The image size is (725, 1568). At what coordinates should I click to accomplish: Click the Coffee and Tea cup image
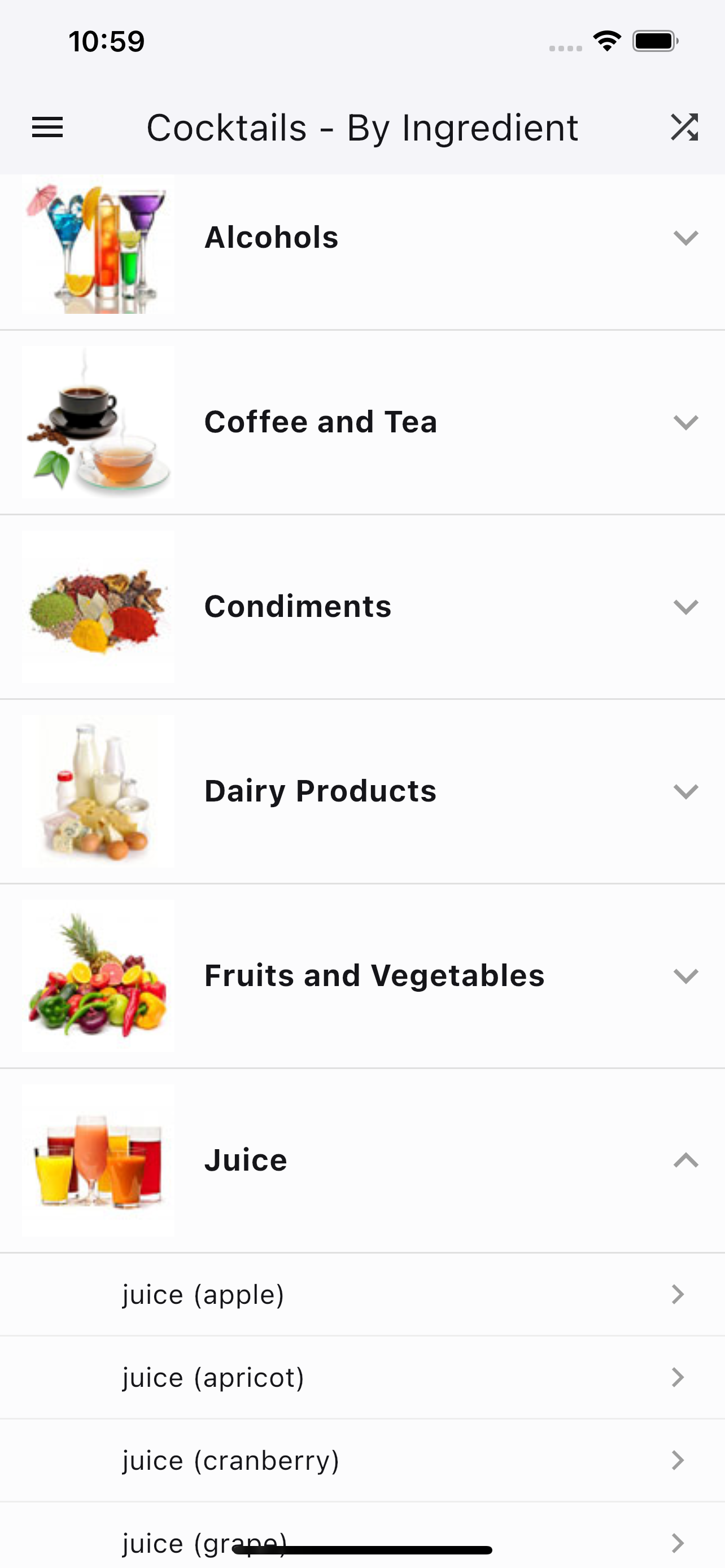(97, 421)
